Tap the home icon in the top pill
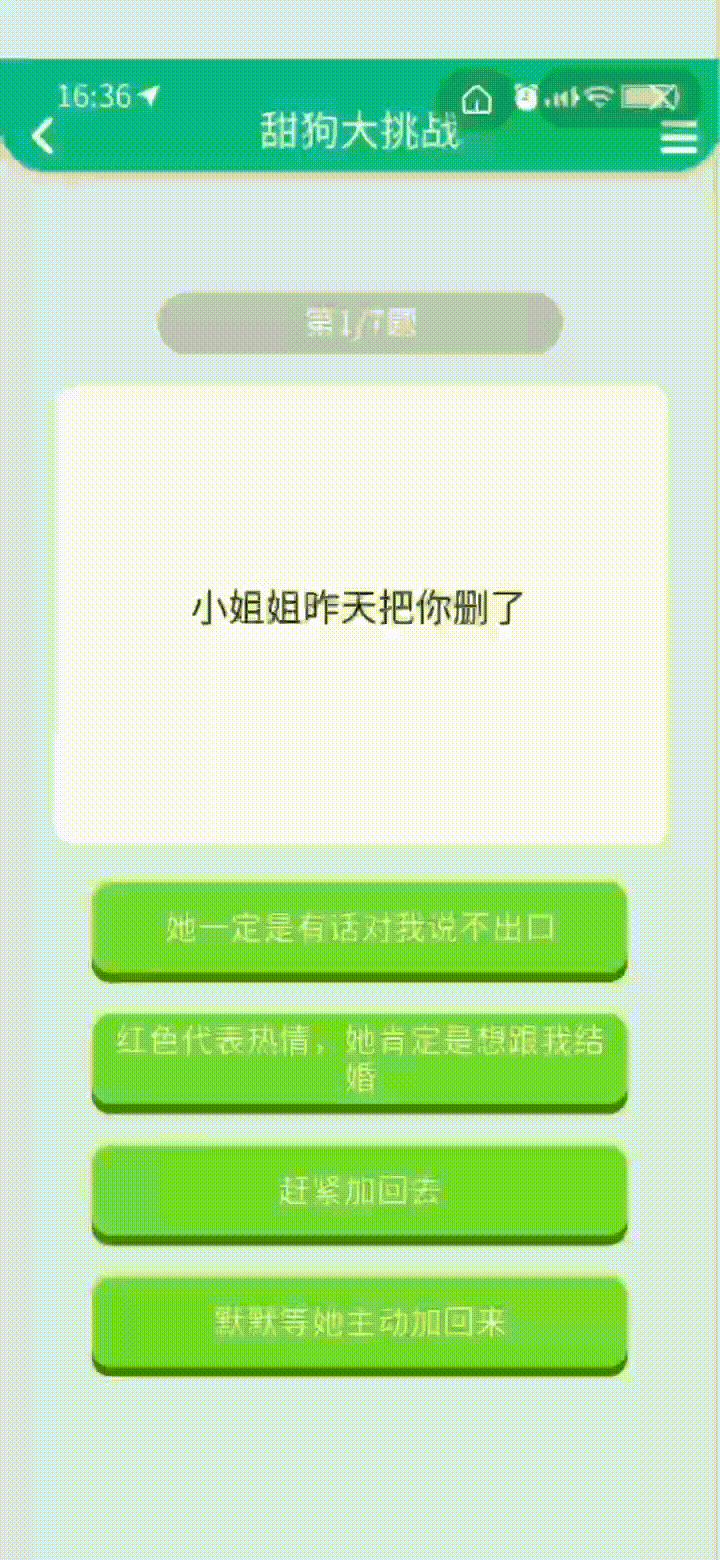Image resolution: width=720 pixels, height=1560 pixels. click(477, 99)
